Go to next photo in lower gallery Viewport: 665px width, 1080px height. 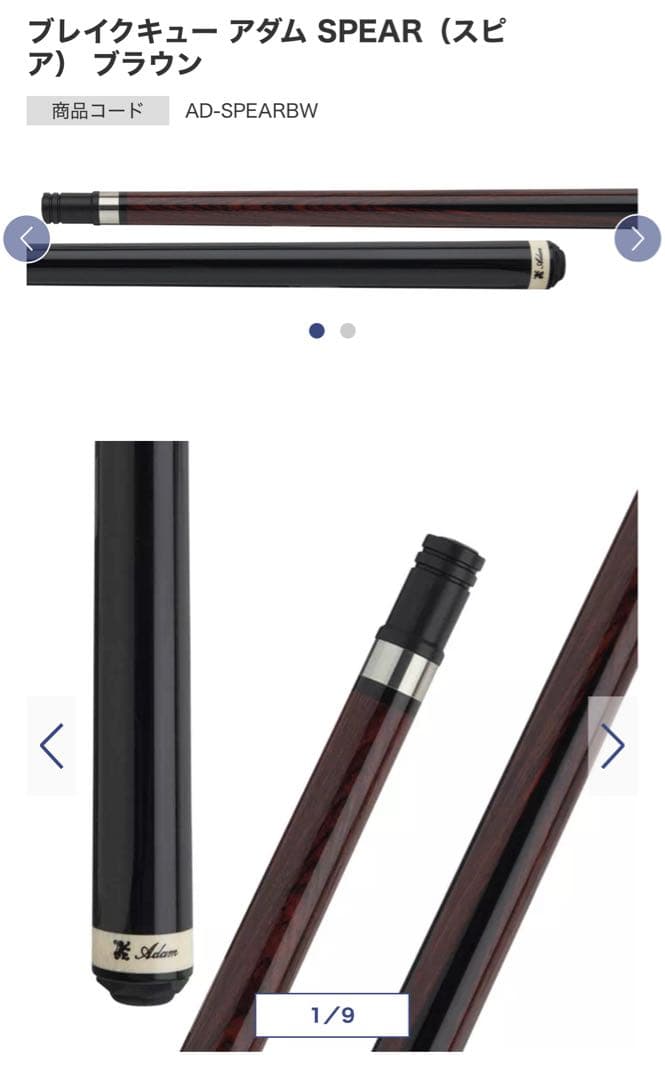[x=612, y=746]
